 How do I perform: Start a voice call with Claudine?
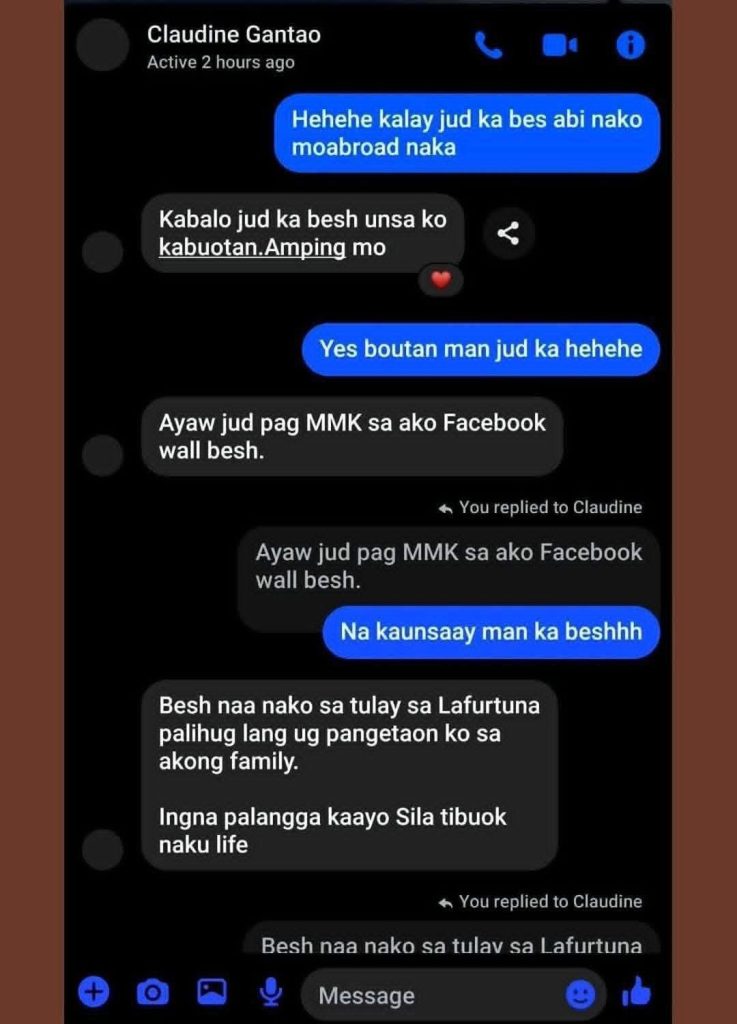pos(488,45)
